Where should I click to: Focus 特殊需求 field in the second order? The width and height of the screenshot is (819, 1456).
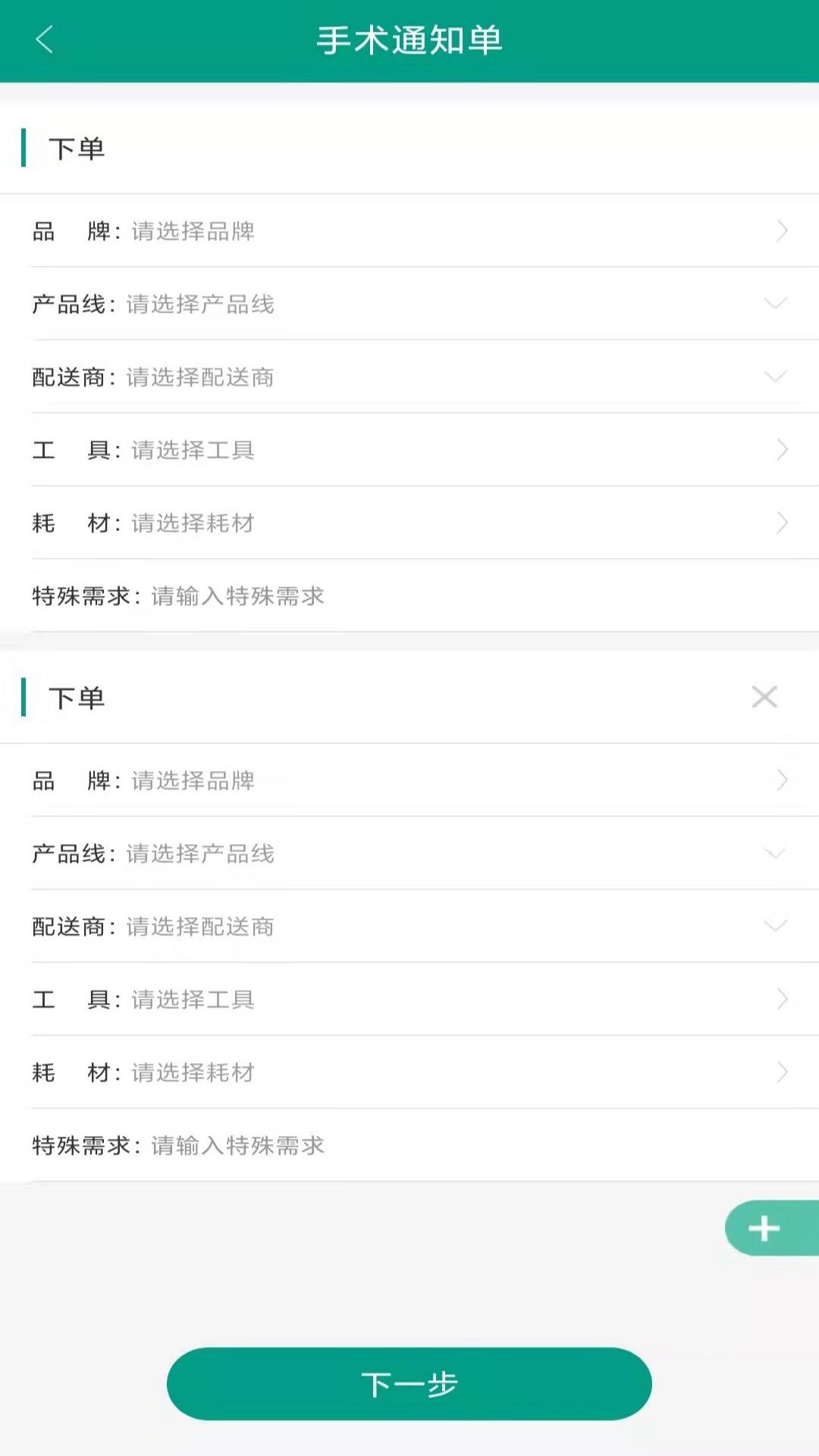click(409, 1144)
